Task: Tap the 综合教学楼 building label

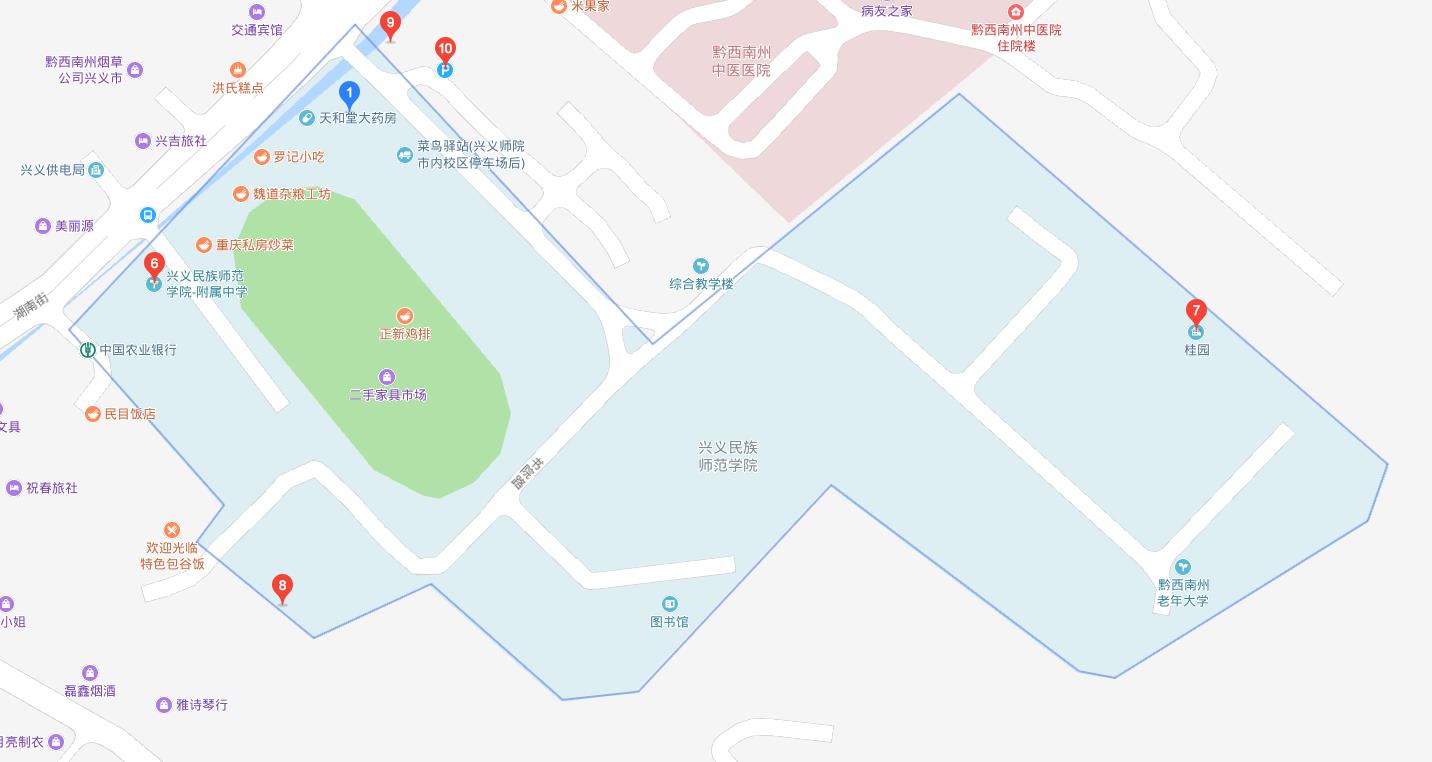Action: 701,266
